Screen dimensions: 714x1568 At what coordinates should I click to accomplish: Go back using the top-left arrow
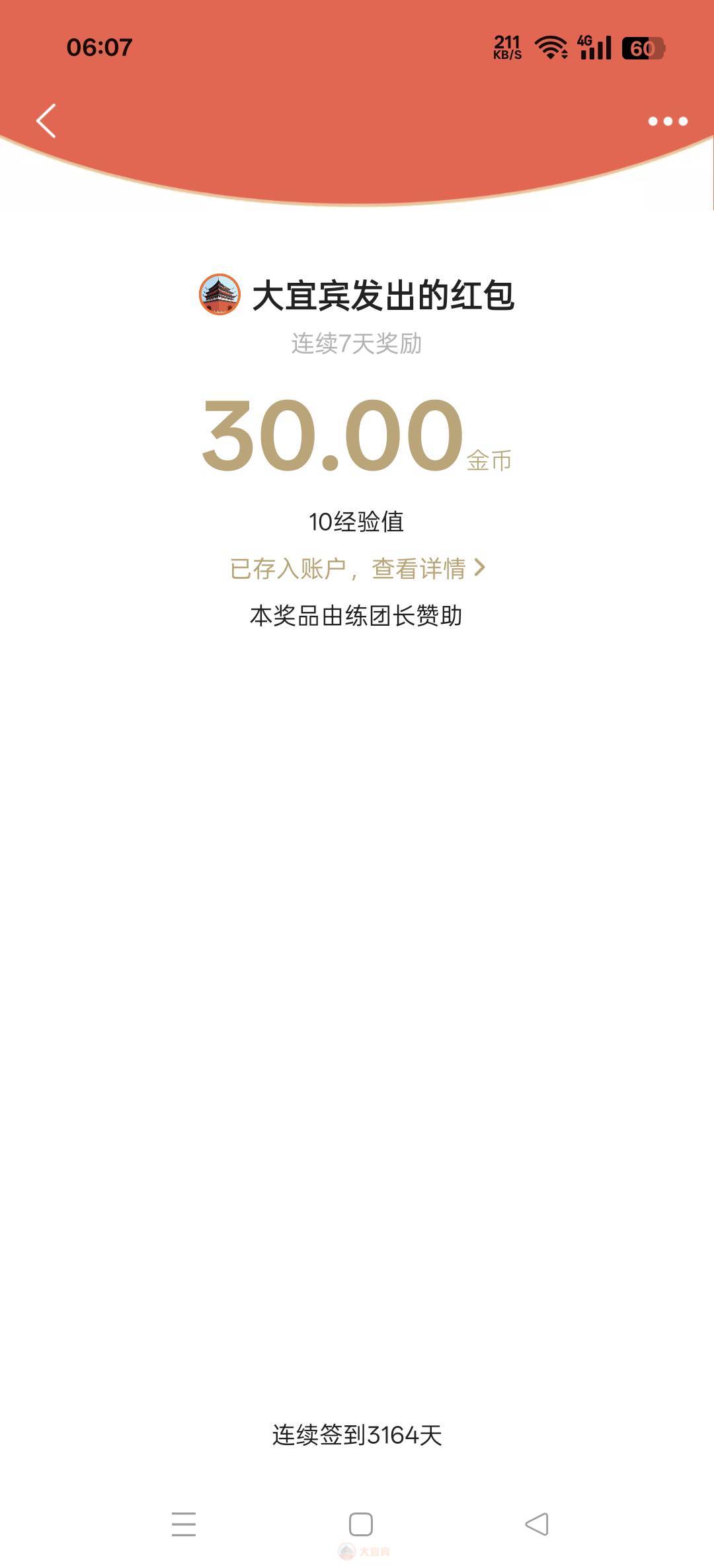[x=46, y=121]
